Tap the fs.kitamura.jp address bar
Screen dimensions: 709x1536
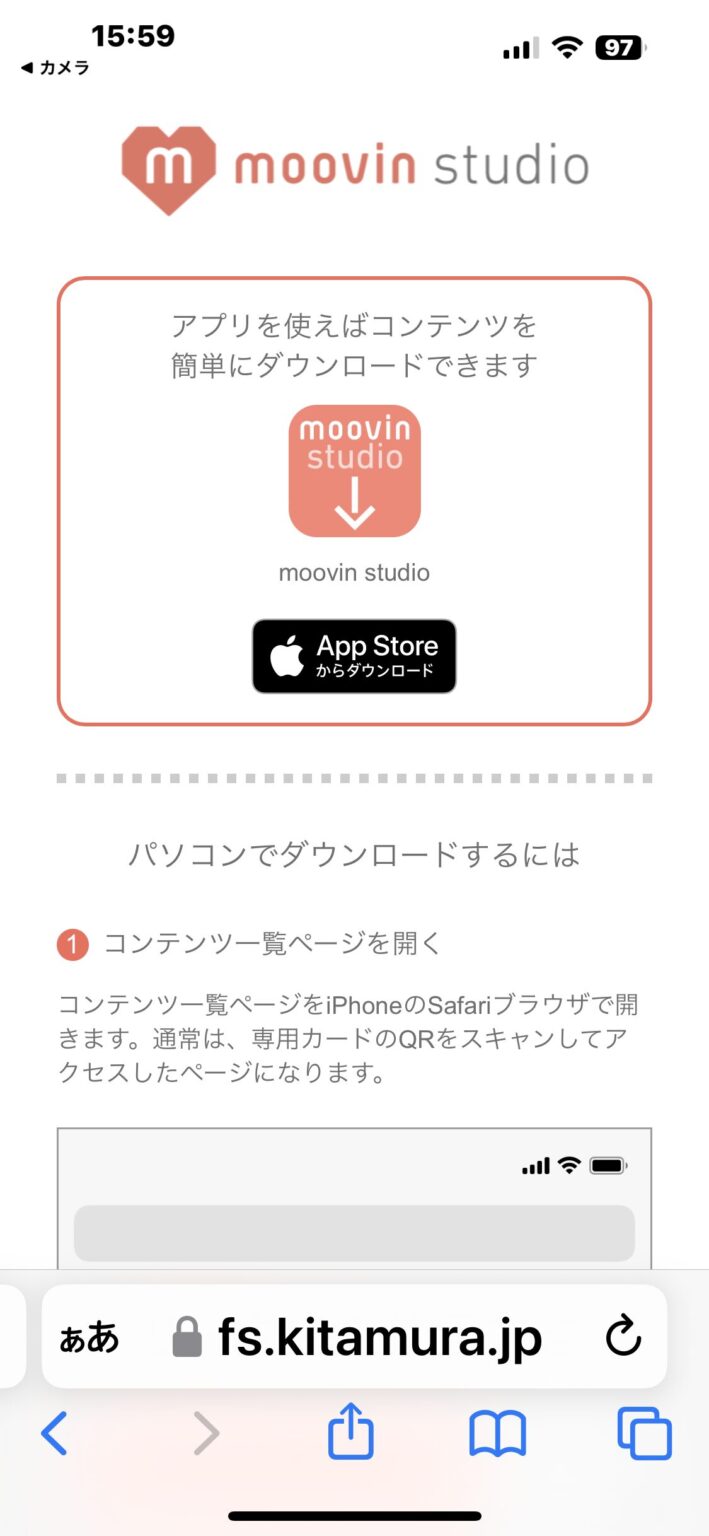tap(380, 1337)
